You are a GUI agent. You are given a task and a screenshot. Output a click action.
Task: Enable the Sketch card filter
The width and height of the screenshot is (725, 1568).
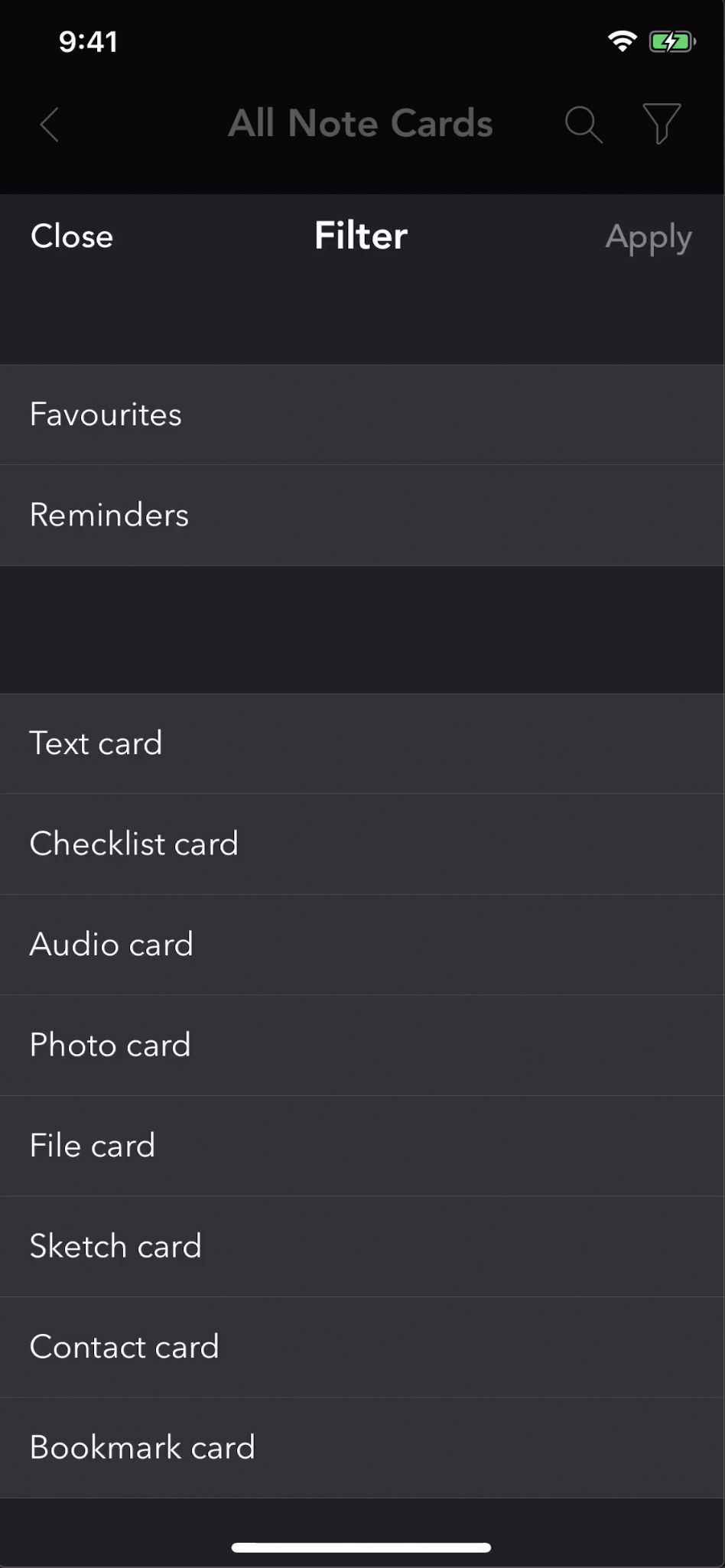tap(115, 1246)
